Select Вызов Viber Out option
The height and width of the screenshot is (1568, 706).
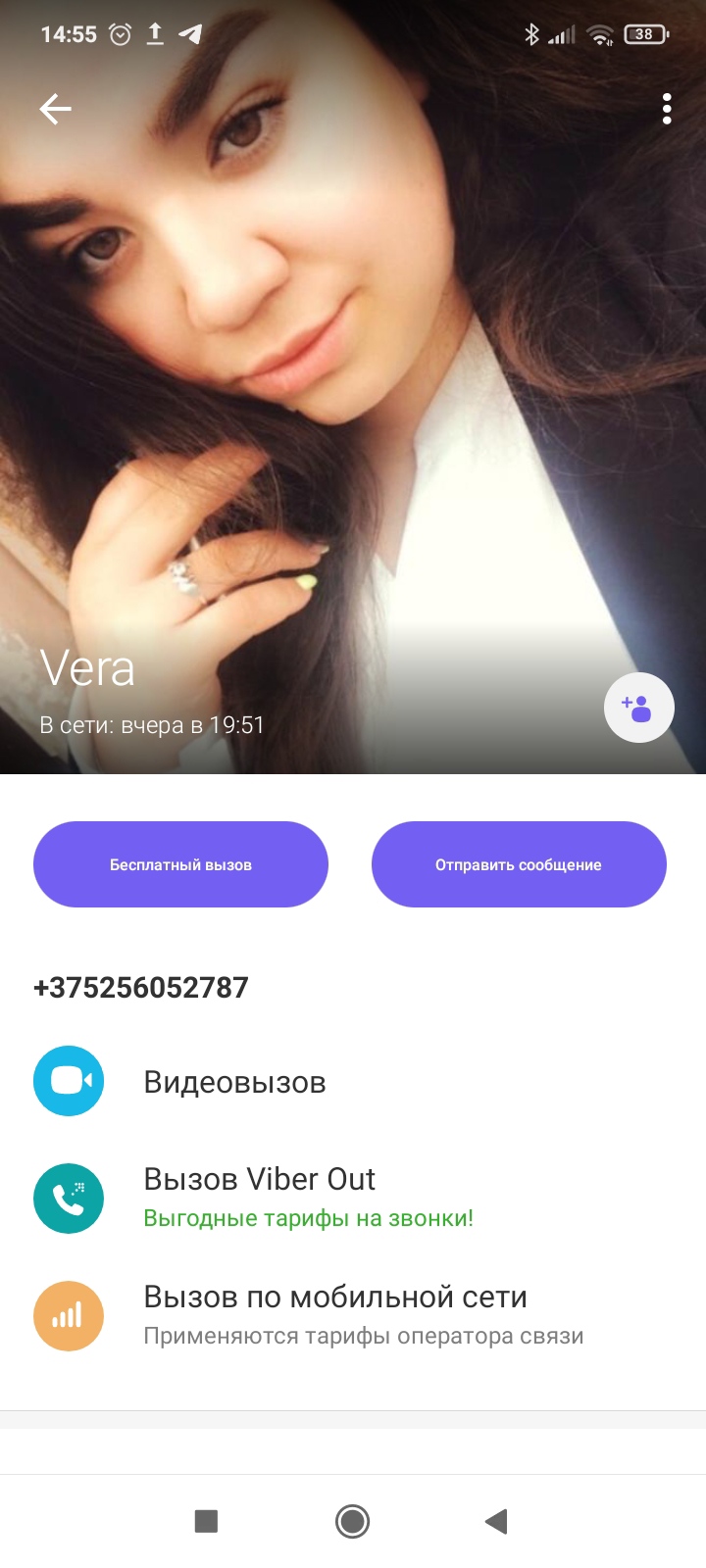353,1198
